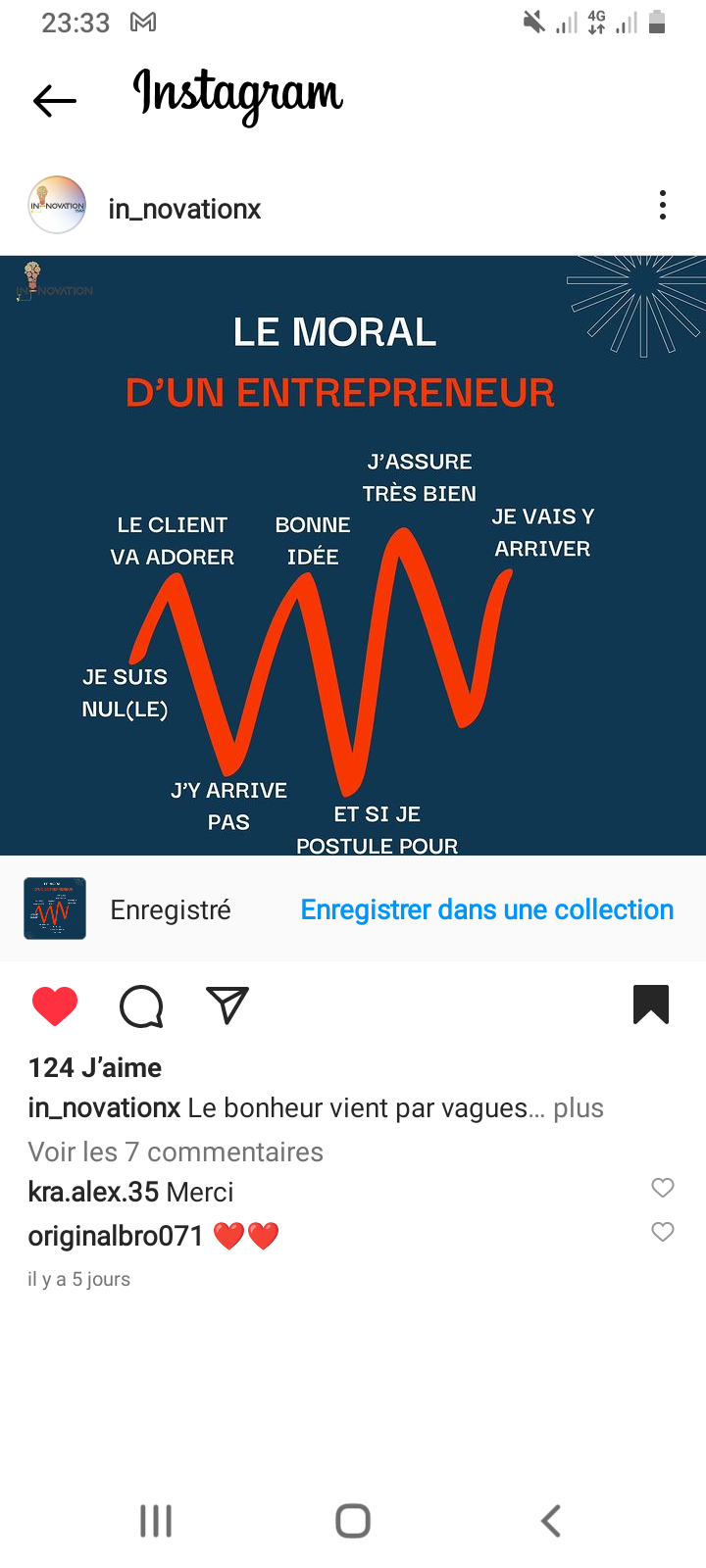Open originalbro071's profile from the comment
This screenshot has width=706, height=1568.
coord(115,1236)
